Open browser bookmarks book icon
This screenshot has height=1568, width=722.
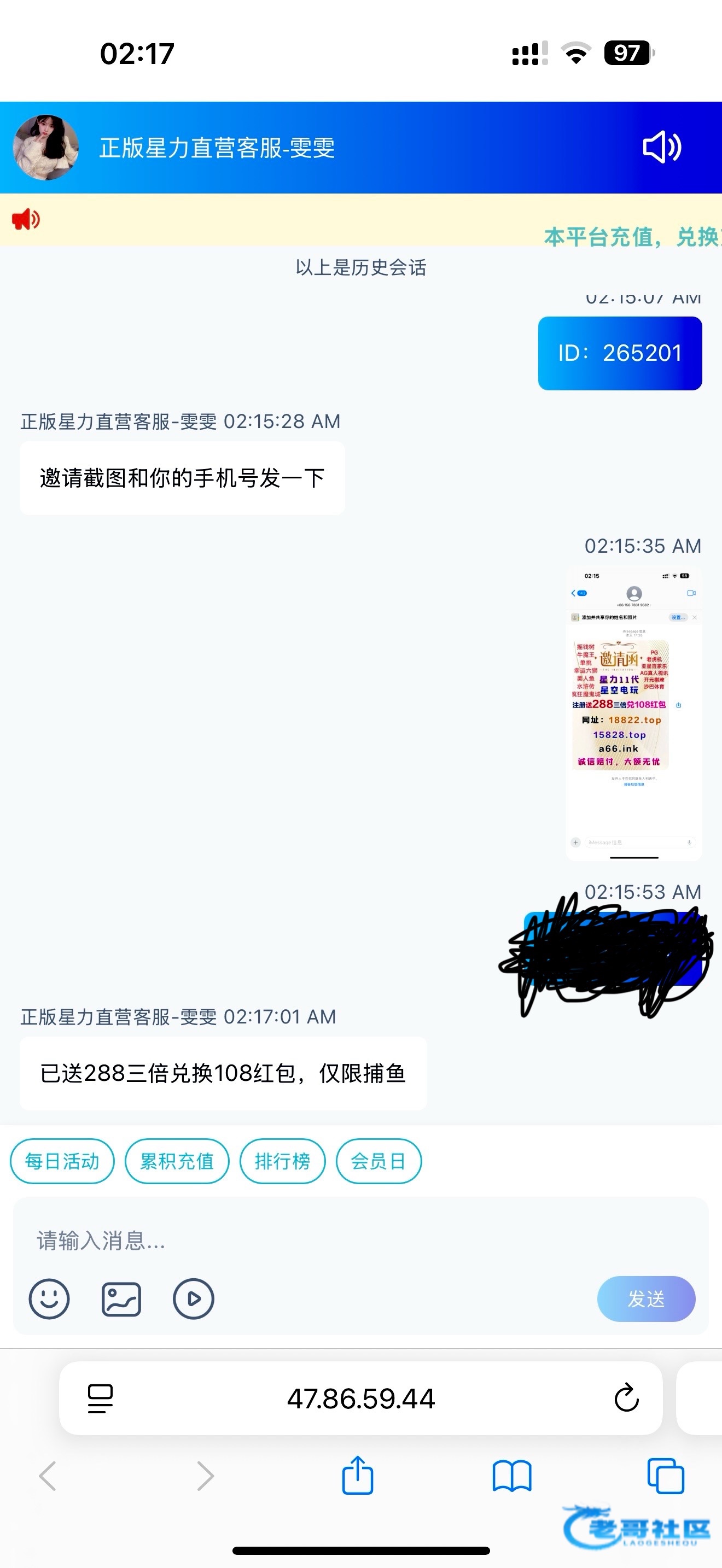coord(512,1476)
